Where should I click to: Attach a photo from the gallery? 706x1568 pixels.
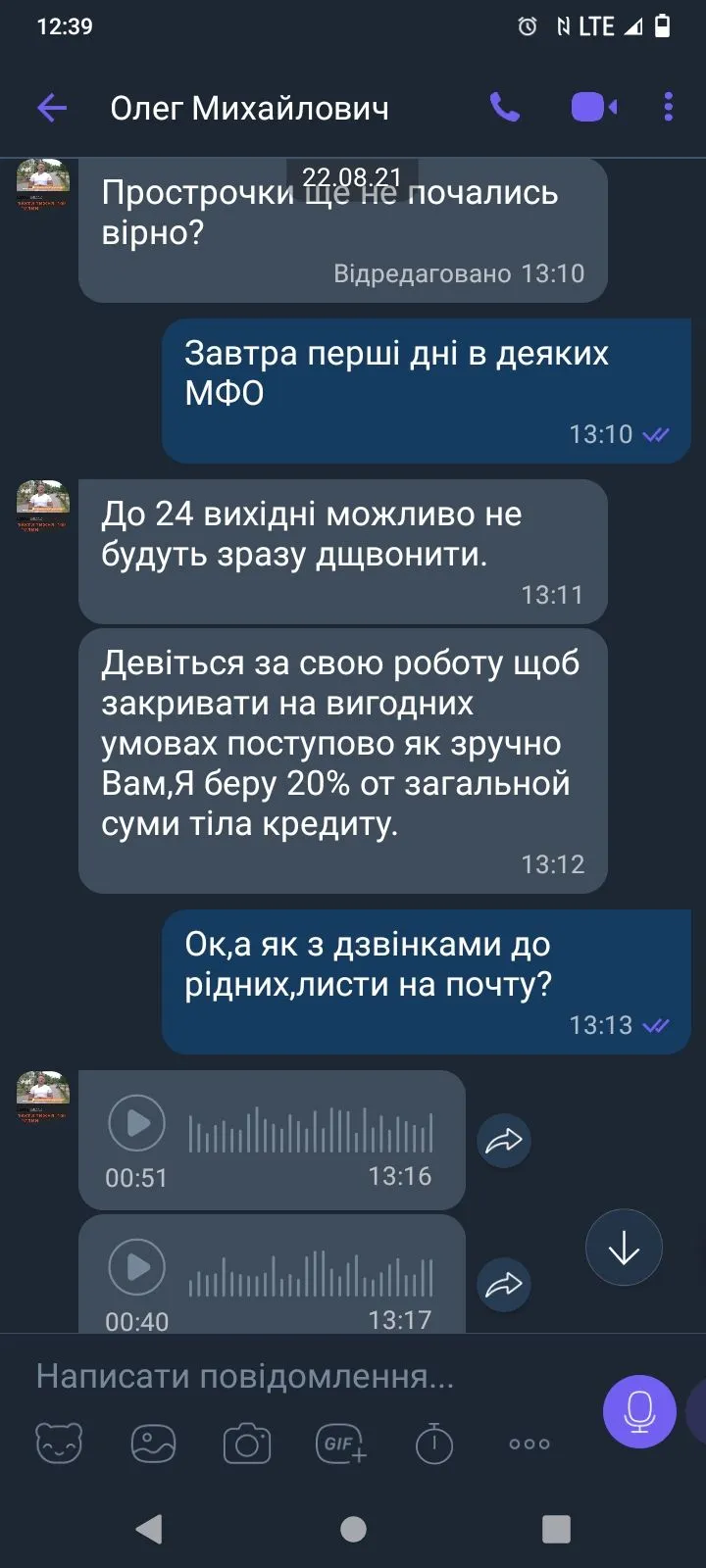pyautogui.click(x=153, y=1444)
